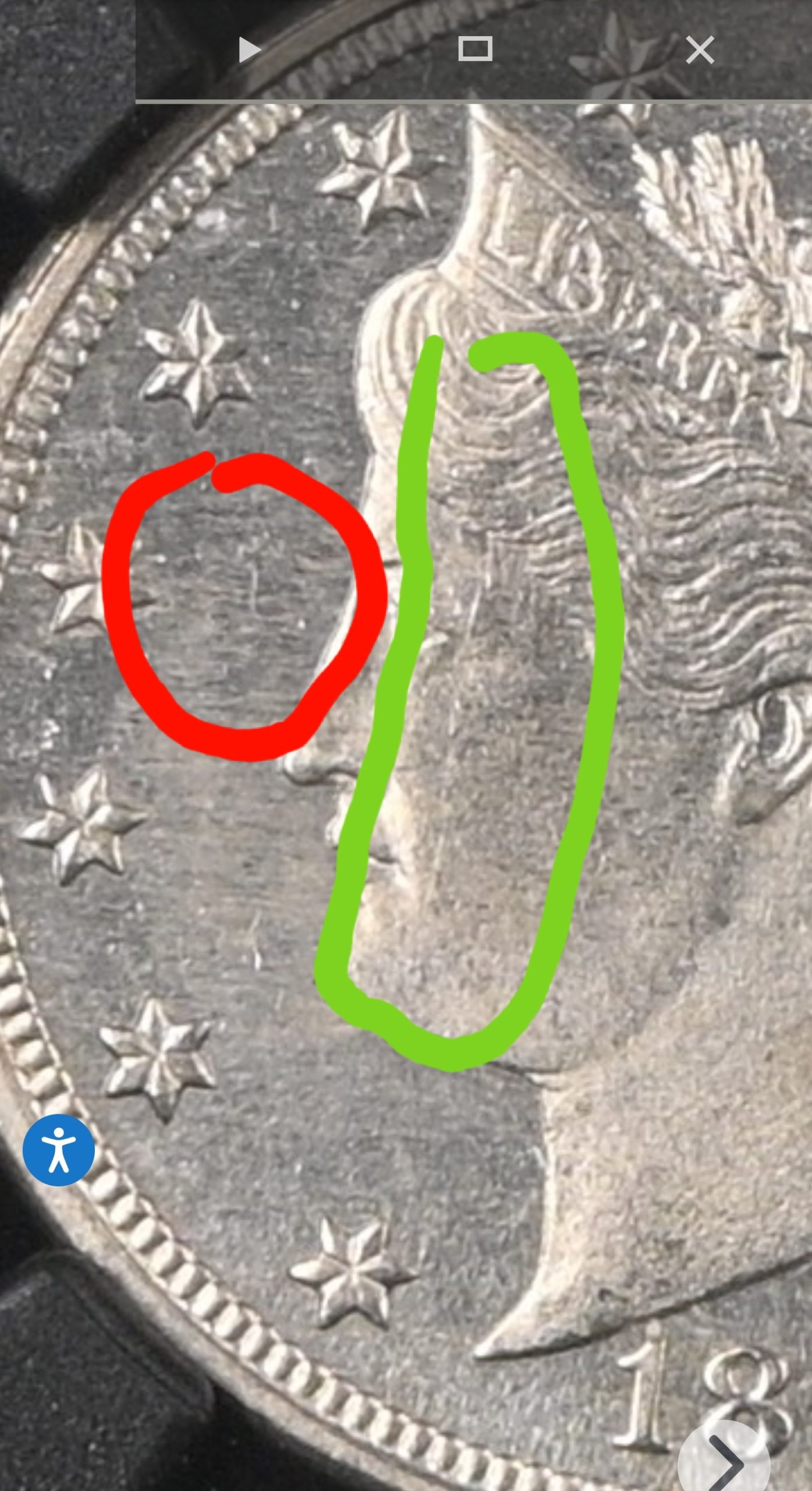Close the image viewer
The width and height of the screenshot is (812, 1491).
(700, 50)
